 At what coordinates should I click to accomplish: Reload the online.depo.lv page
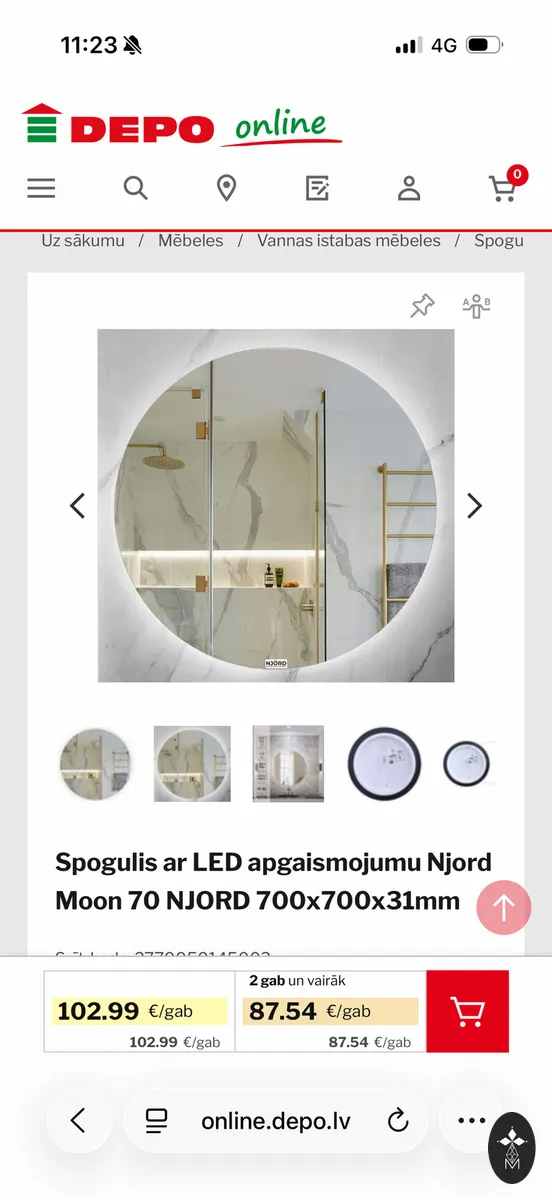point(398,1121)
